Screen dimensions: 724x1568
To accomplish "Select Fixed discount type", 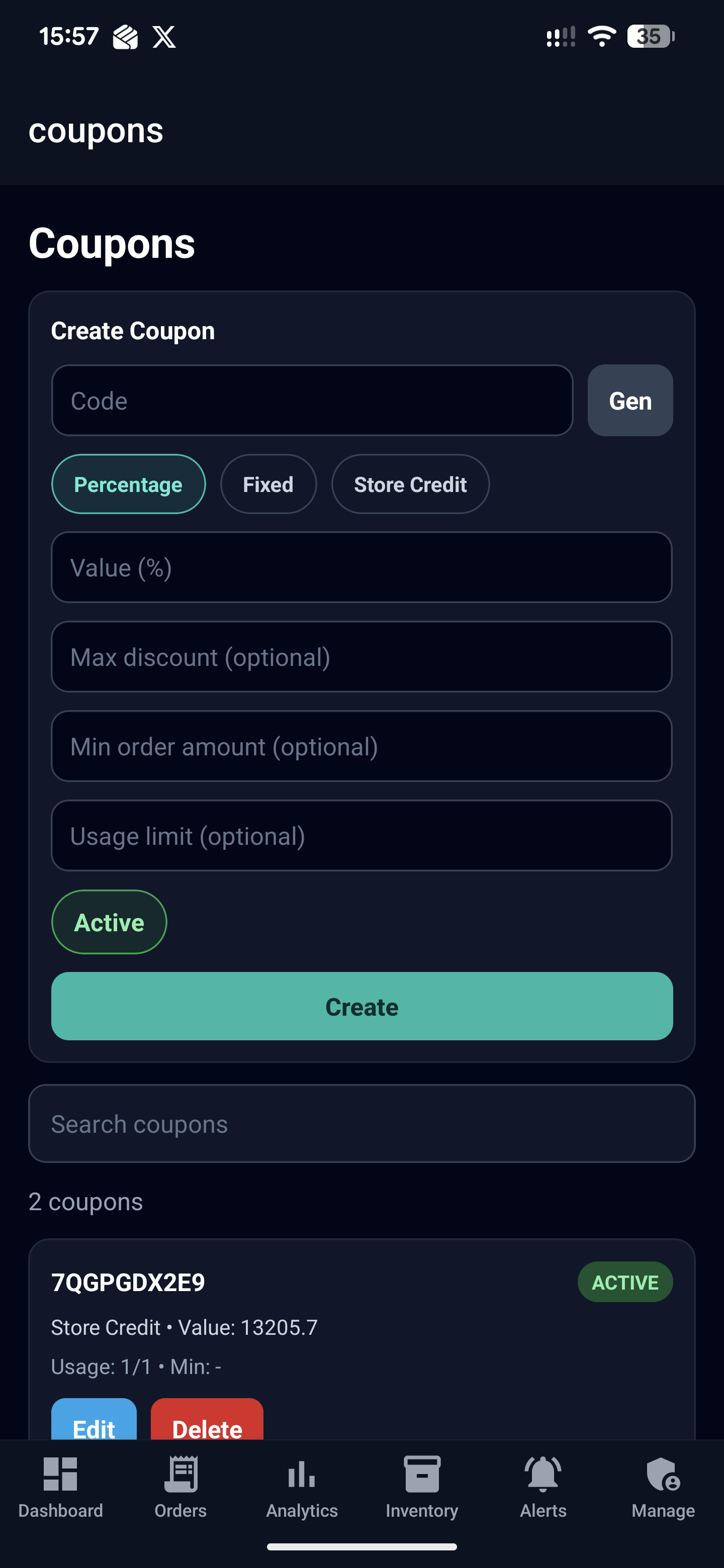I will (x=268, y=484).
